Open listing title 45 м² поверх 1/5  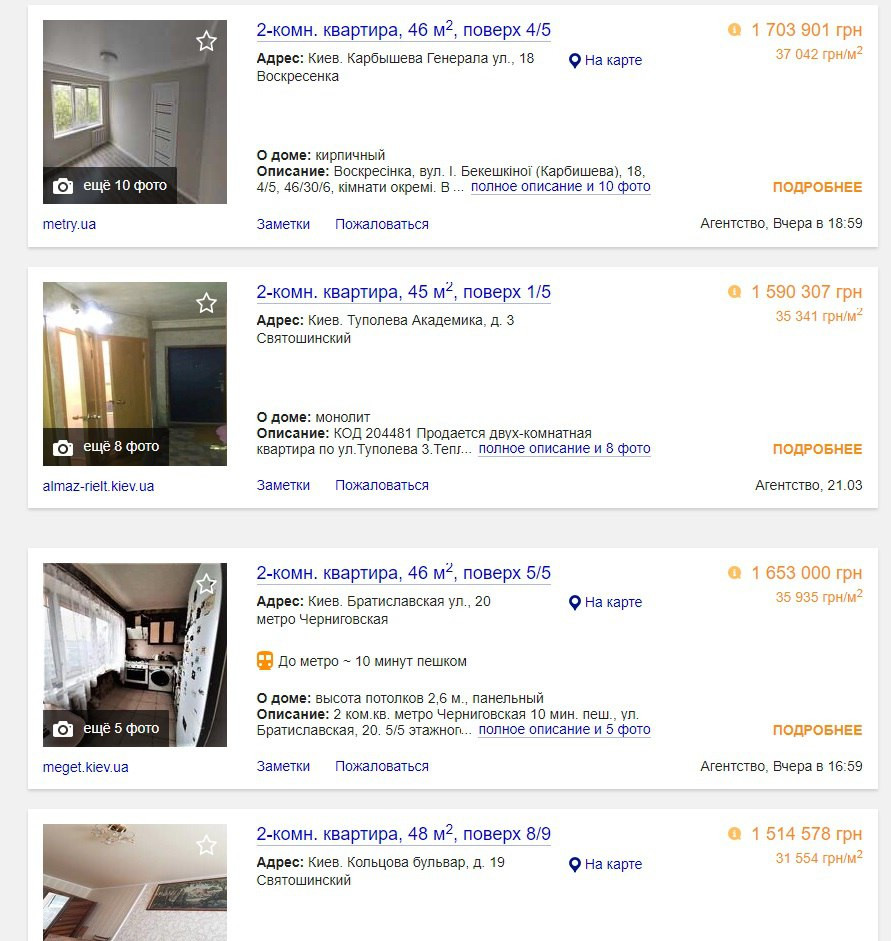[403, 292]
